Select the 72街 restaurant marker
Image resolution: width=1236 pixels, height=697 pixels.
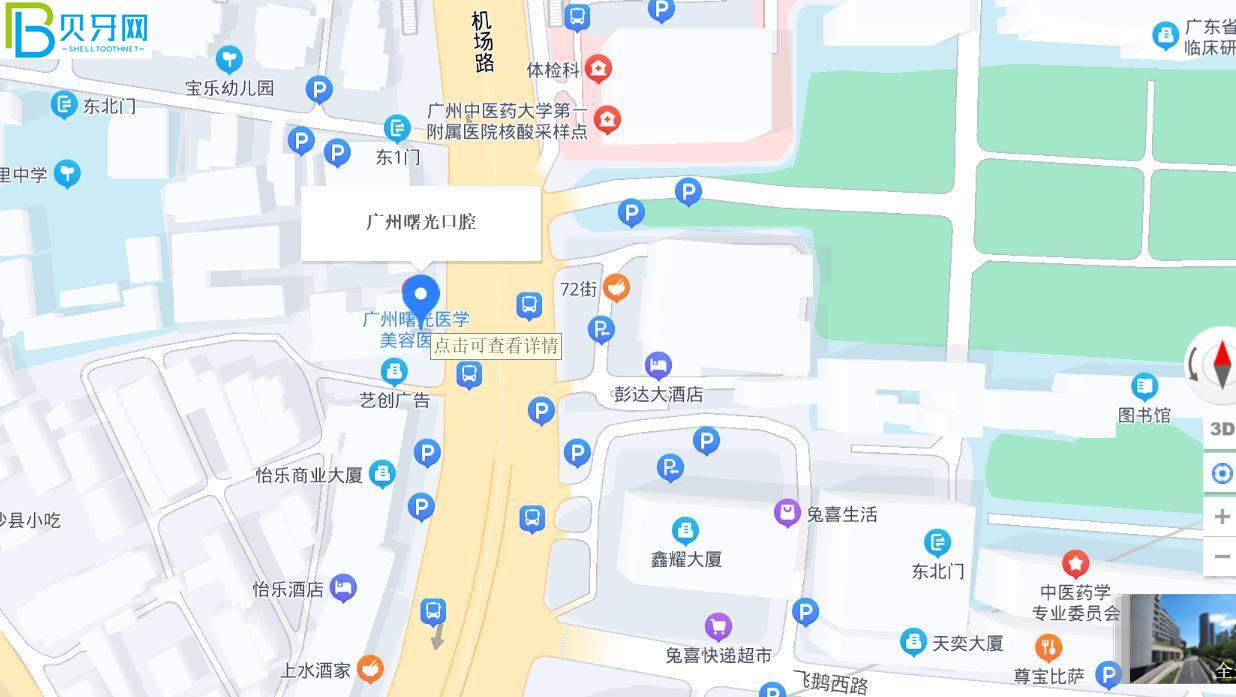click(616, 288)
